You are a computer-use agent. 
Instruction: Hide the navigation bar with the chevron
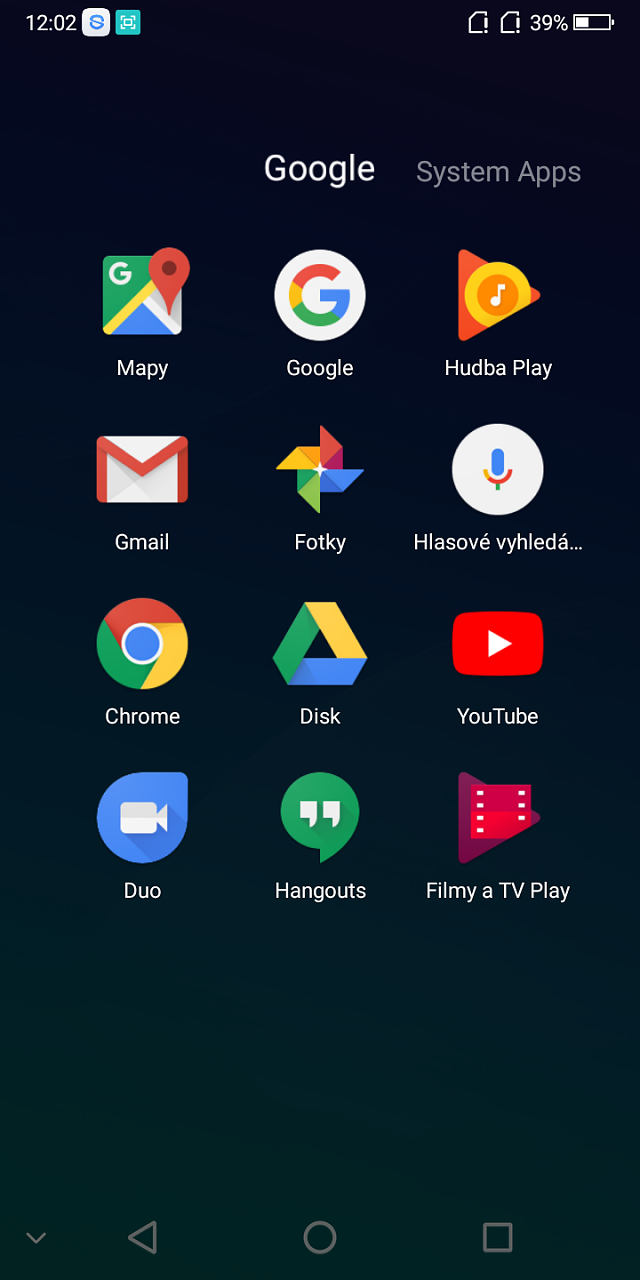tap(36, 1238)
